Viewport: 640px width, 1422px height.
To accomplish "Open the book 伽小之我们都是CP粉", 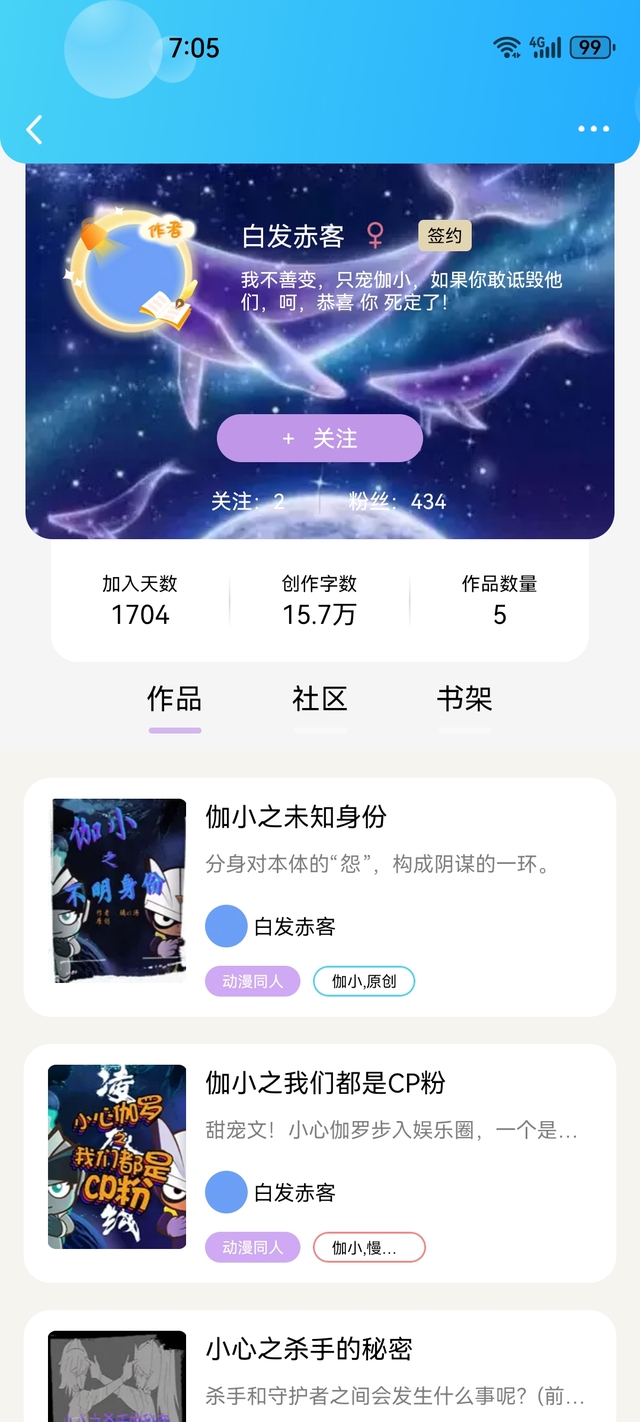I will point(325,1083).
